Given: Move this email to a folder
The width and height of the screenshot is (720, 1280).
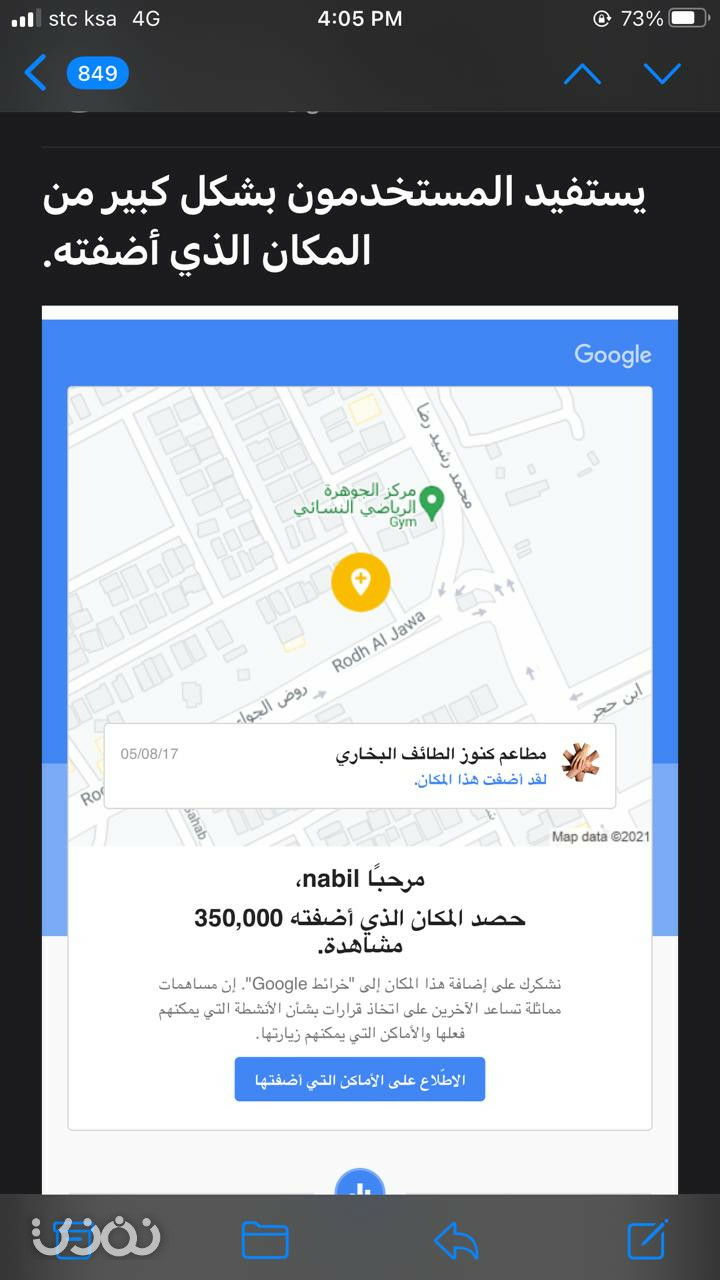Looking at the screenshot, I should [x=265, y=1240].
